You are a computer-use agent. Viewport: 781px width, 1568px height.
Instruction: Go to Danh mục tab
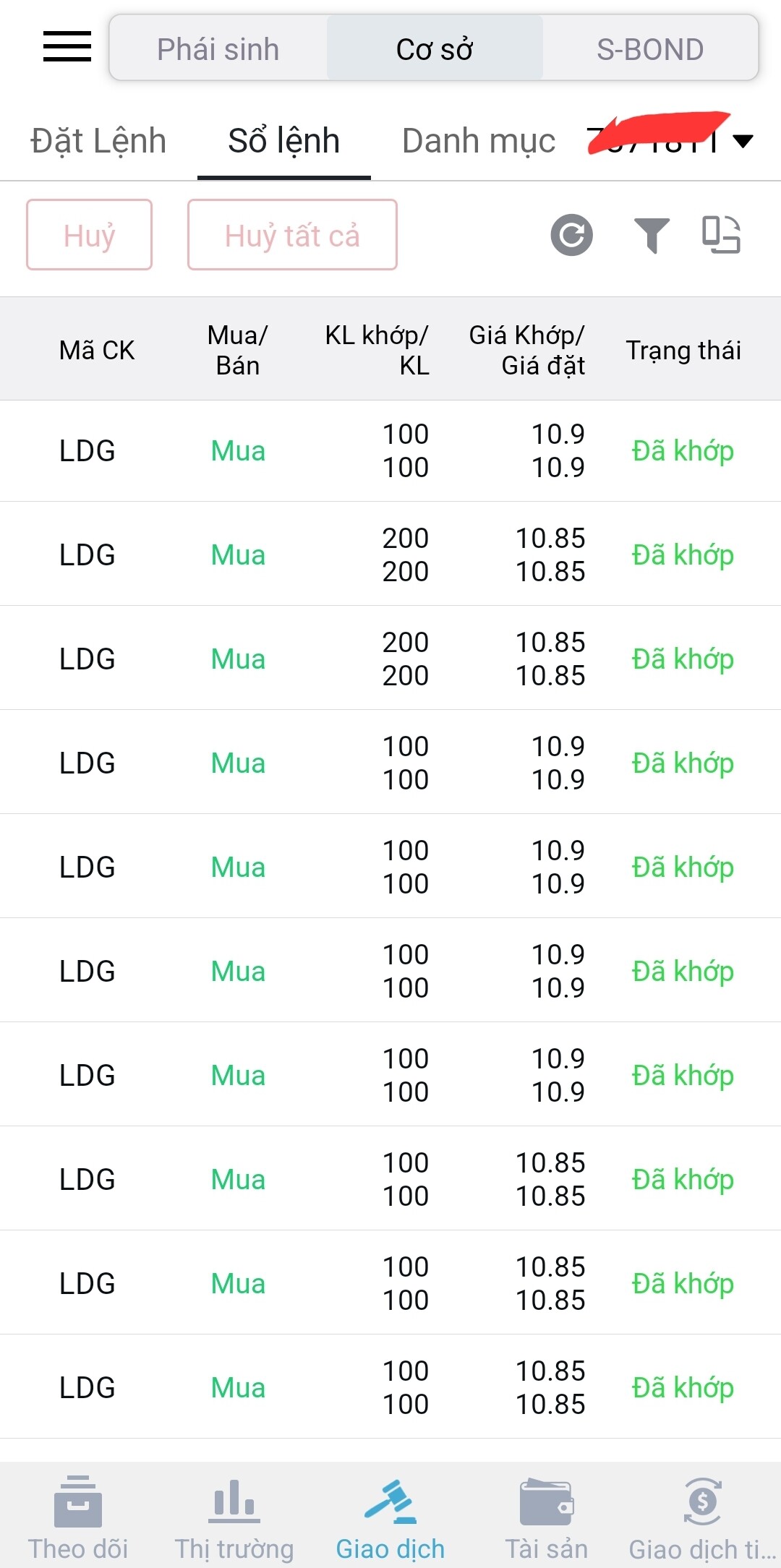(x=478, y=140)
